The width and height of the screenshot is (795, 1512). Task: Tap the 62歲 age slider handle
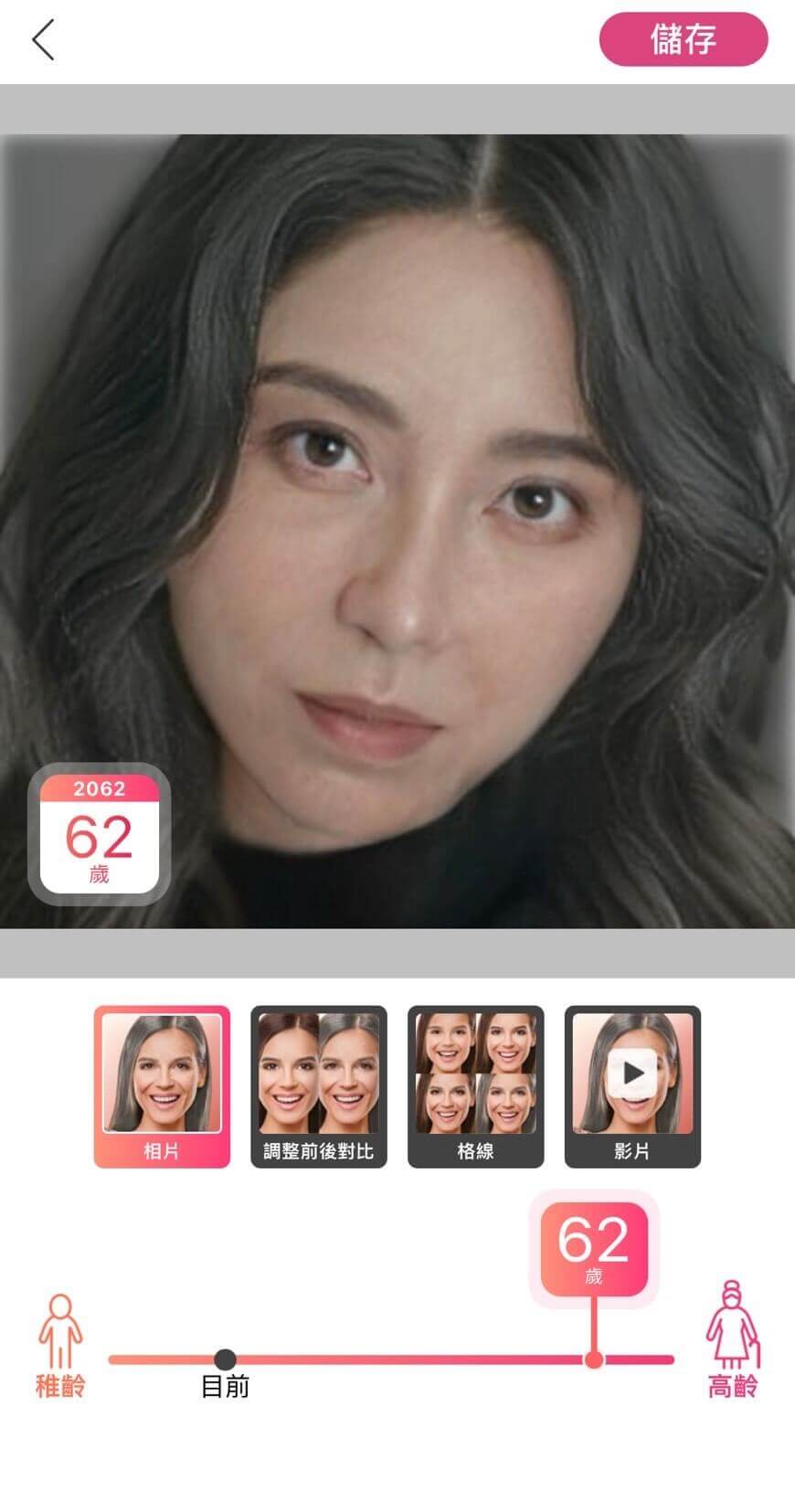(x=594, y=1359)
